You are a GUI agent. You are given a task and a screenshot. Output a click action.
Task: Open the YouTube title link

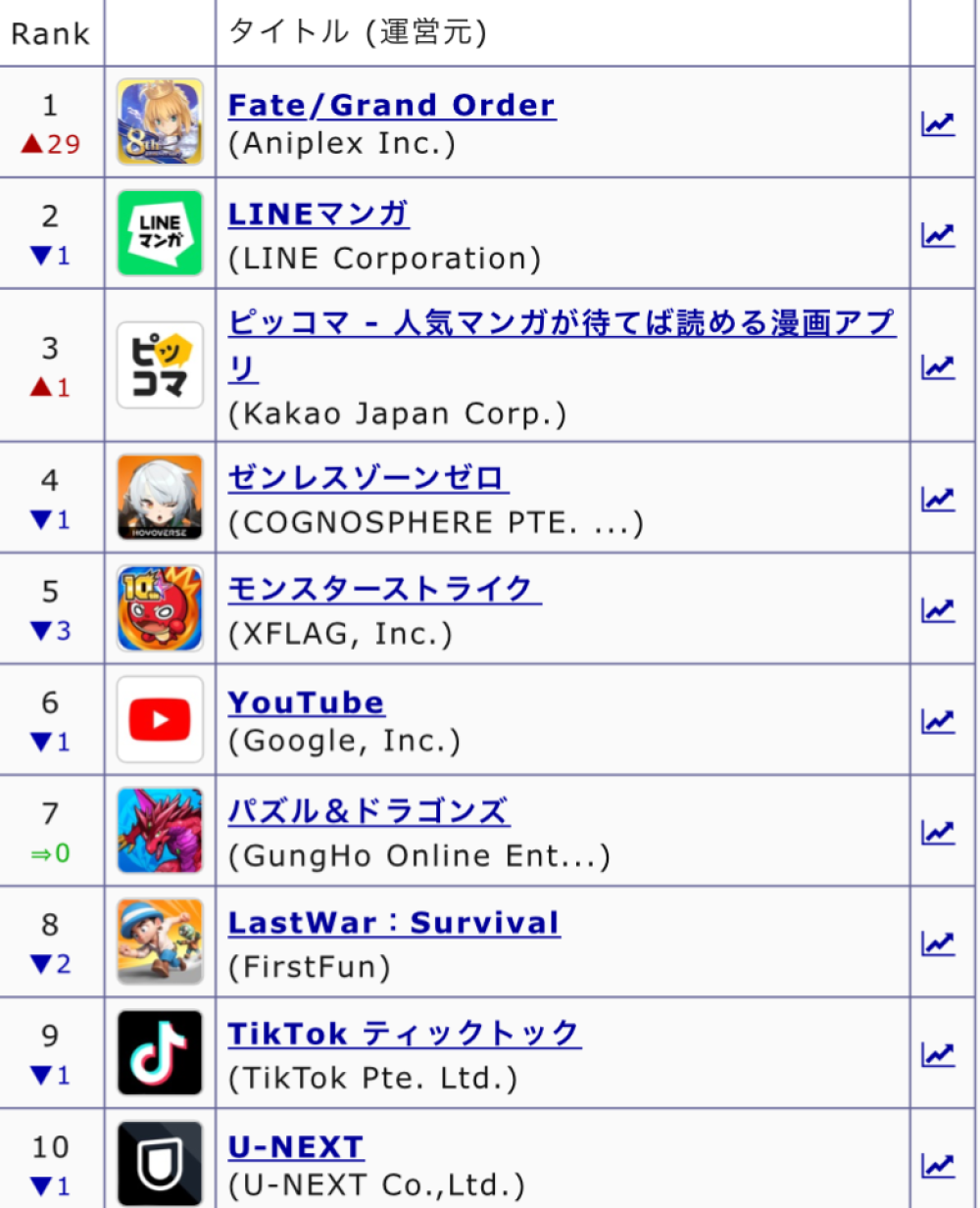[306, 701]
